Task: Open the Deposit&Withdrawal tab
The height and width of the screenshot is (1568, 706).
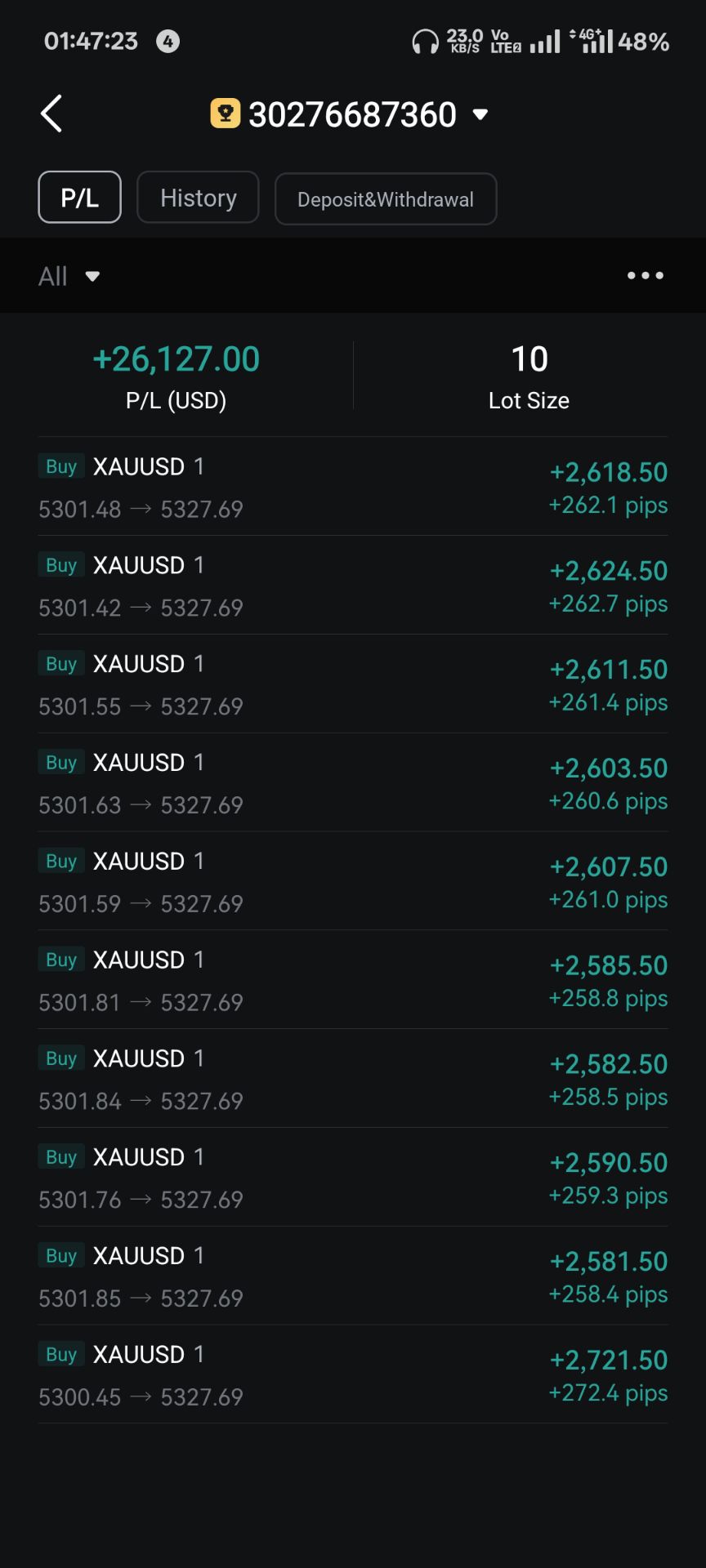Action: tap(385, 199)
